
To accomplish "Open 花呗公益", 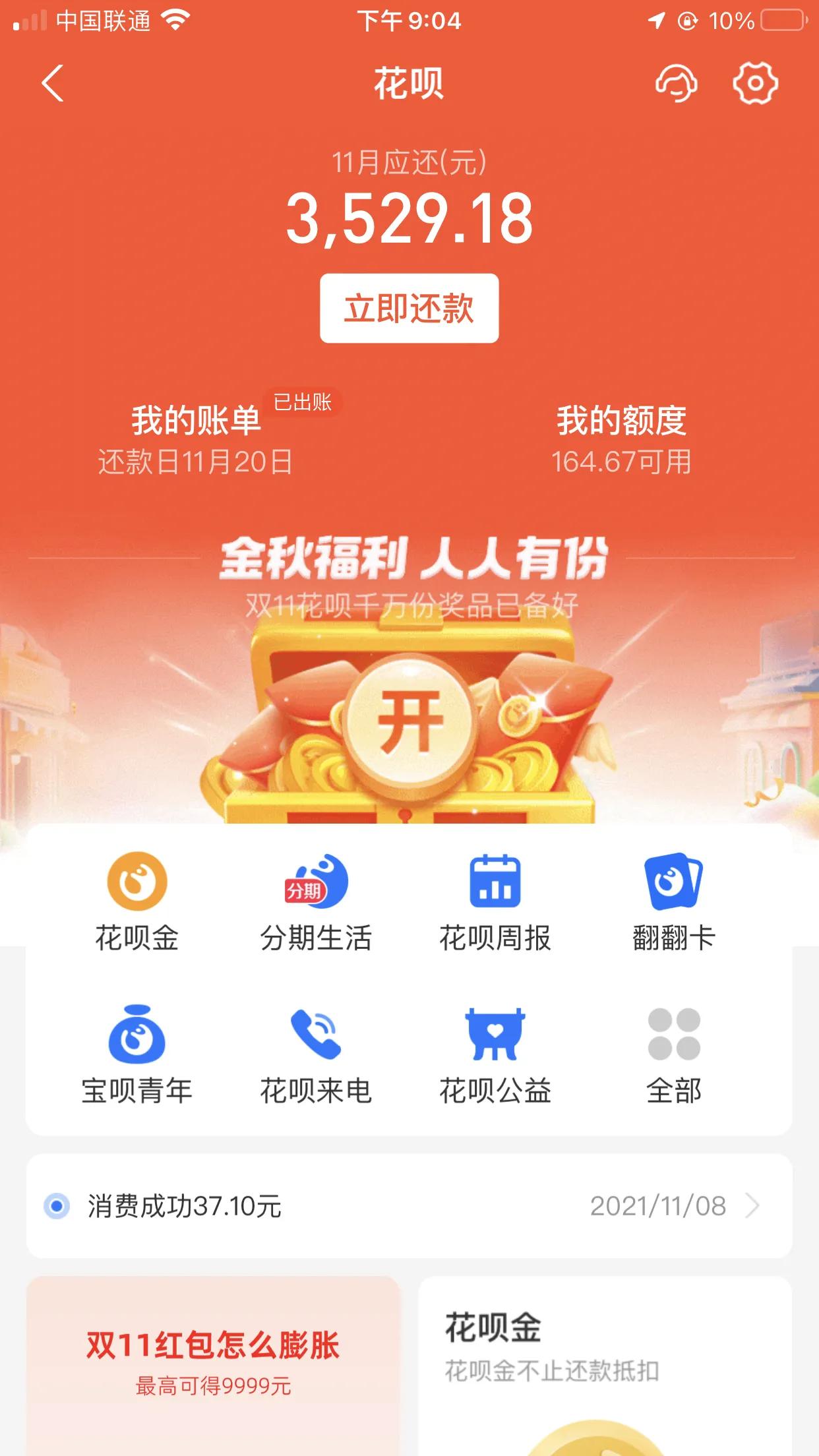I will pos(495,1055).
